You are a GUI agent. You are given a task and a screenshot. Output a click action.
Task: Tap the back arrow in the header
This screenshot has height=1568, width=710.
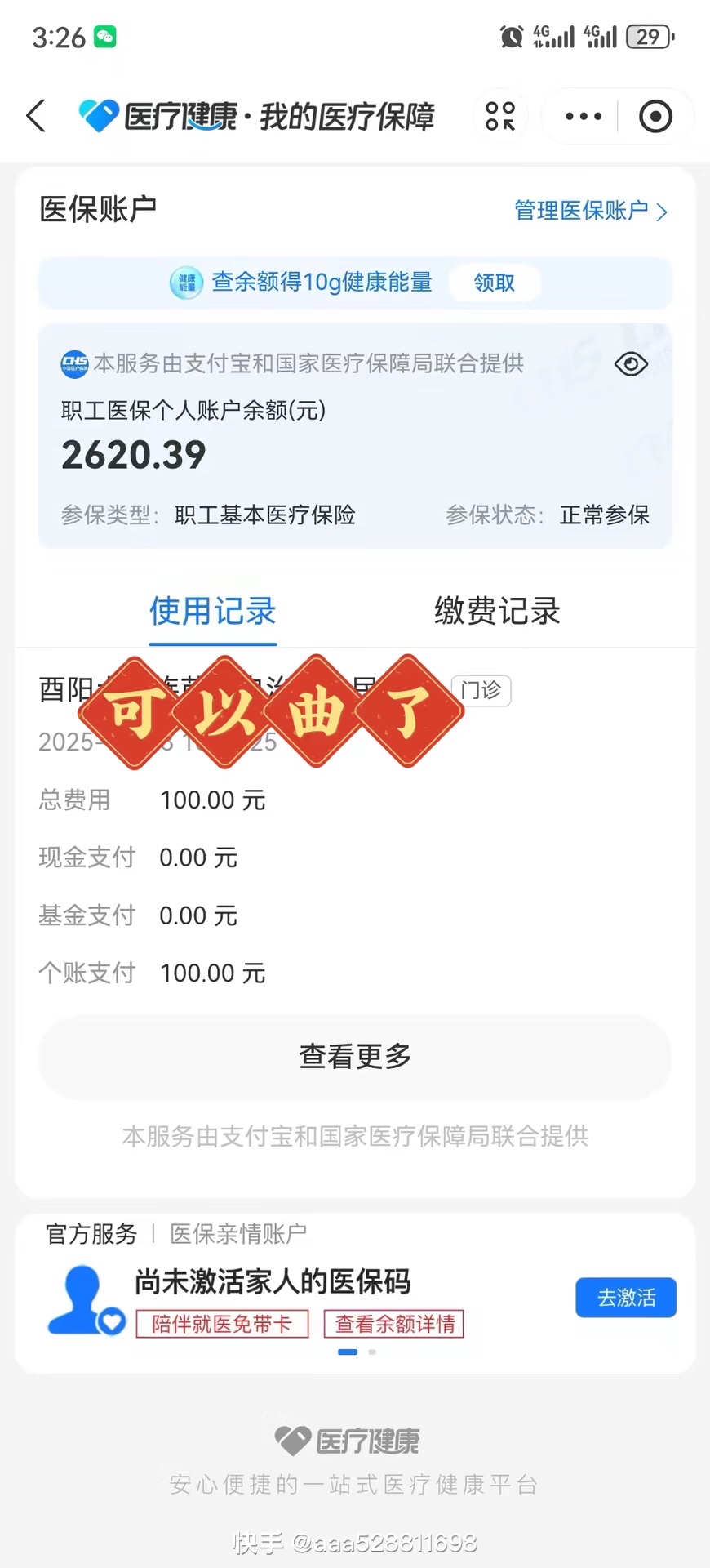(x=34, y=116)
